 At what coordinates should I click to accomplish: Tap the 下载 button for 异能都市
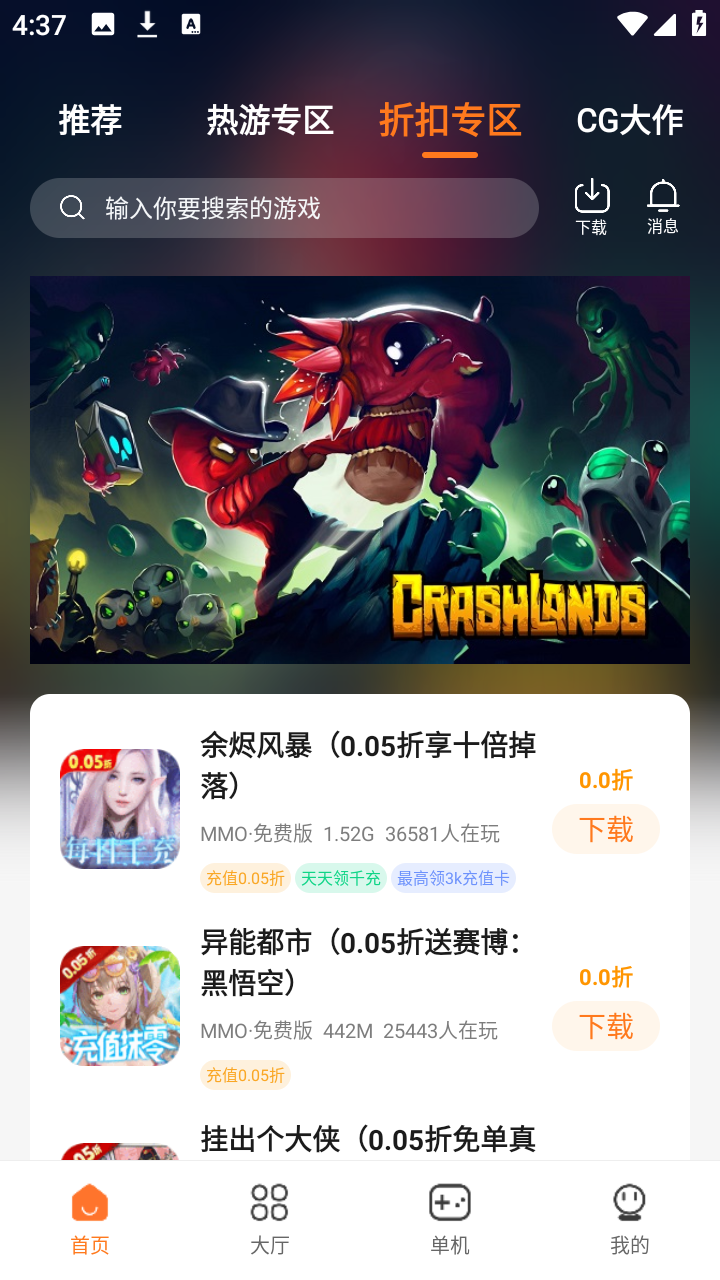click(x=605, y=1026)
